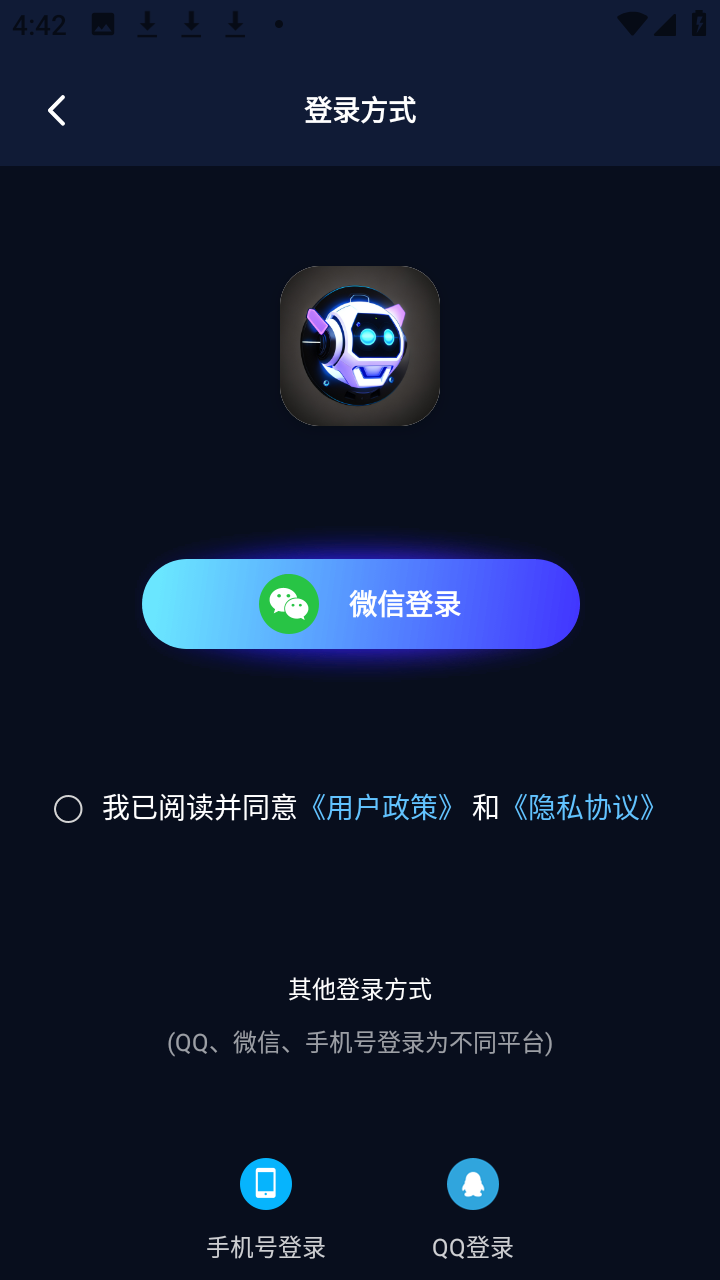Select the 登录方式 title bar text
720x1280 pixels.
tap(360, 110)
